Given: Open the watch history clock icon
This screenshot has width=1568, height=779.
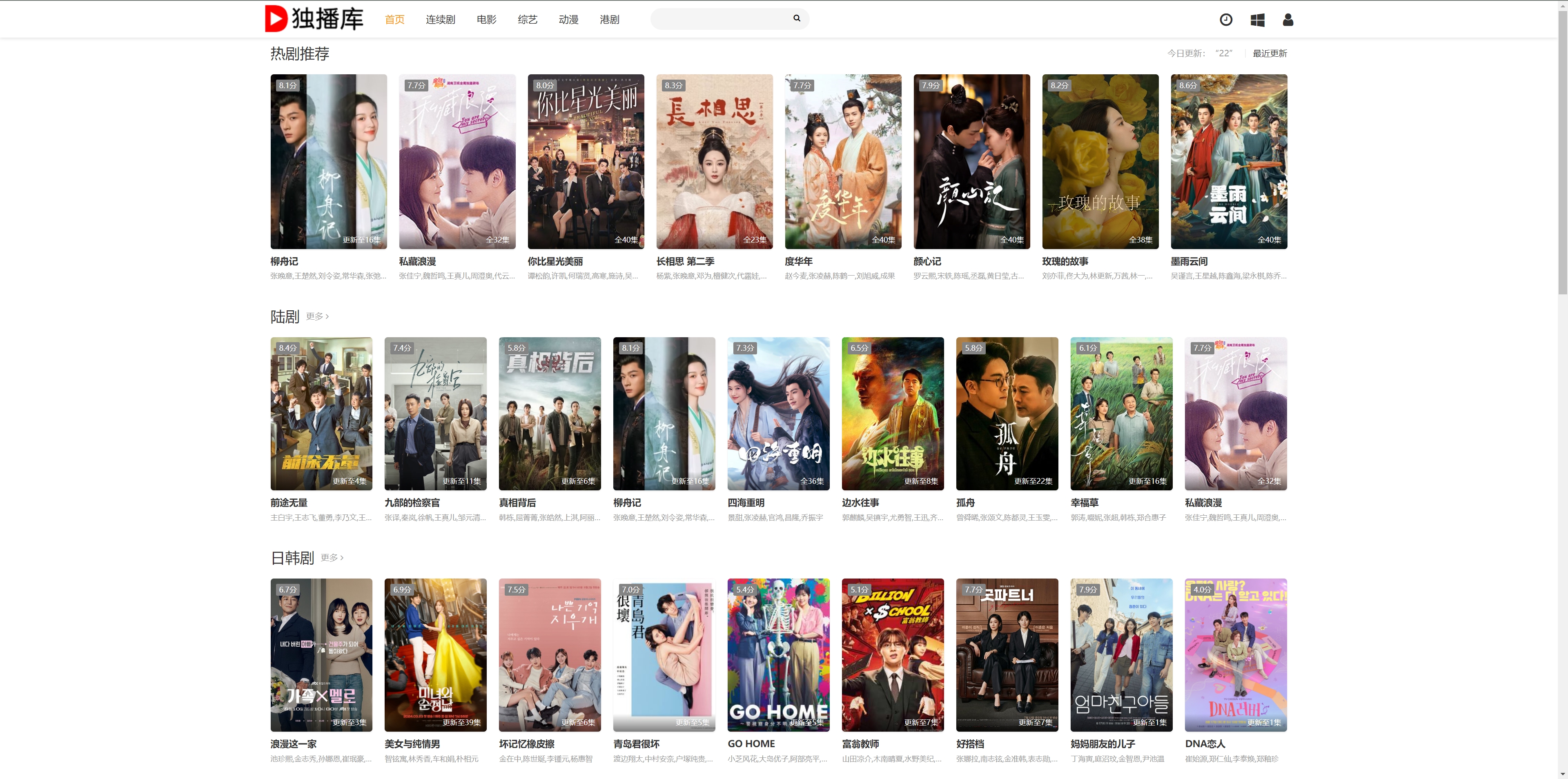Looking at the screenshot, I should pos(1226,20).
